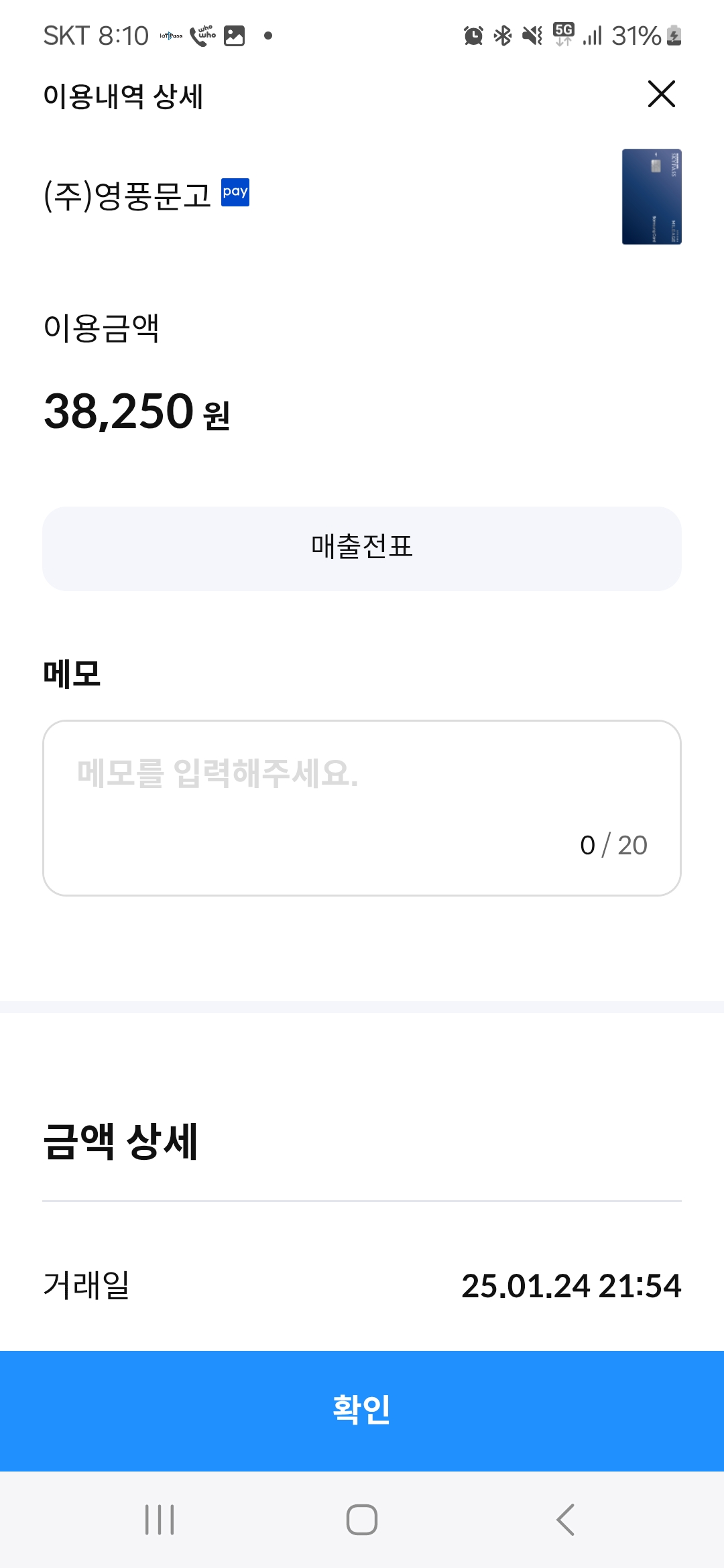Tap the 메모 input field
724x1568 pixels.
pos(362,808)
